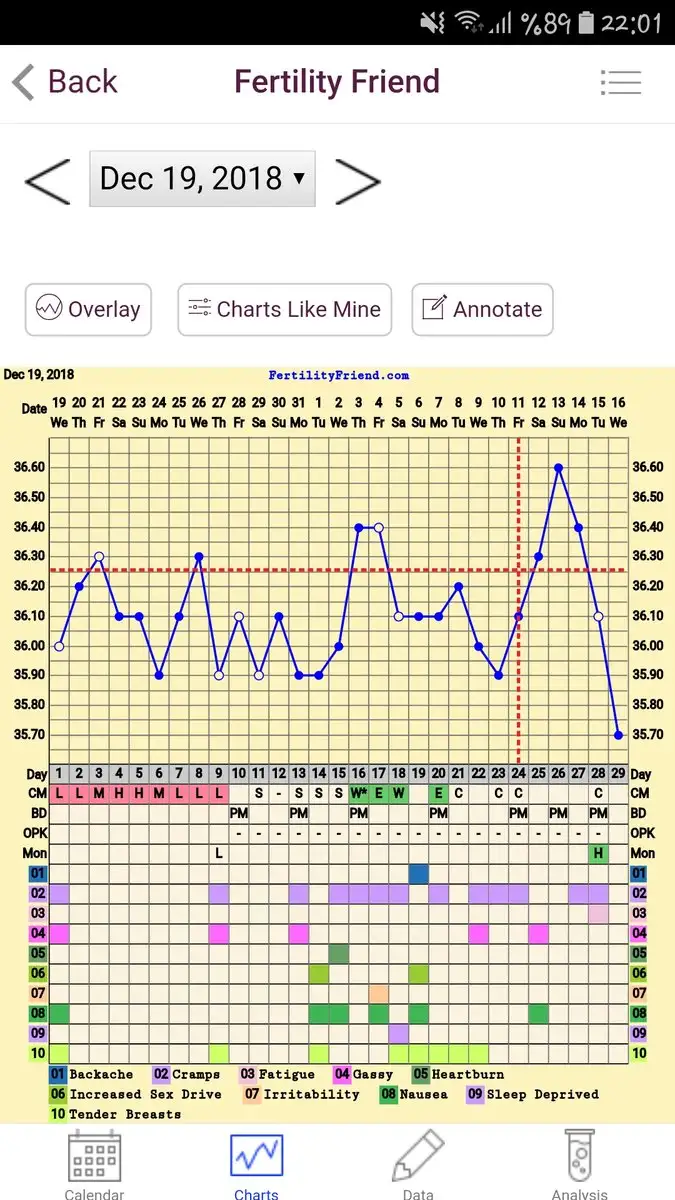Go back using the Back button
Viewport: 675px width, 1200px height.
pos(65,82)
